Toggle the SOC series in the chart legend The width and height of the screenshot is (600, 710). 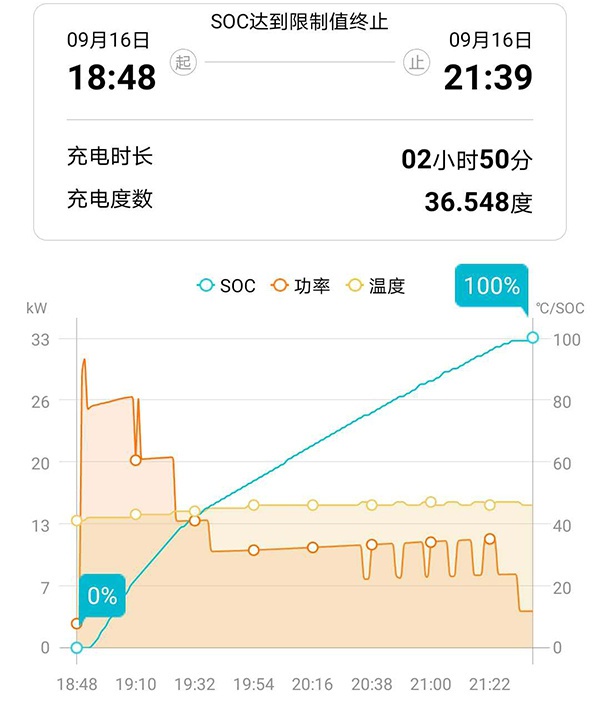coord(226,286)
